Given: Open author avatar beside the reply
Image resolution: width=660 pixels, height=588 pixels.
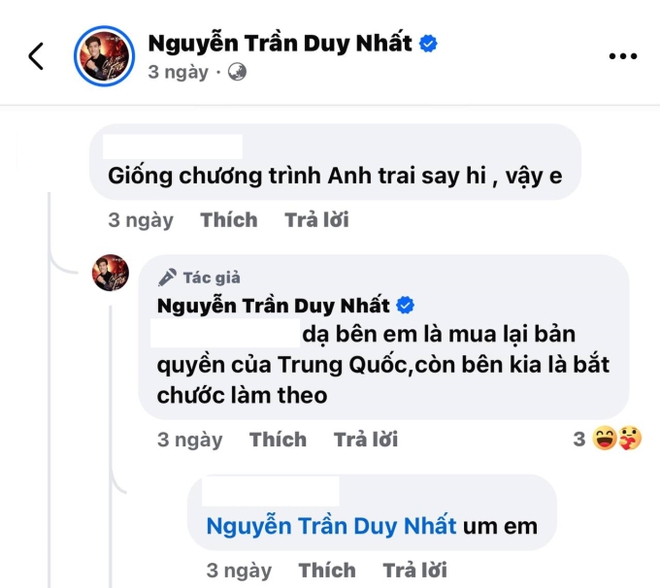Looking at the screenshot, I should pos(113,273).
